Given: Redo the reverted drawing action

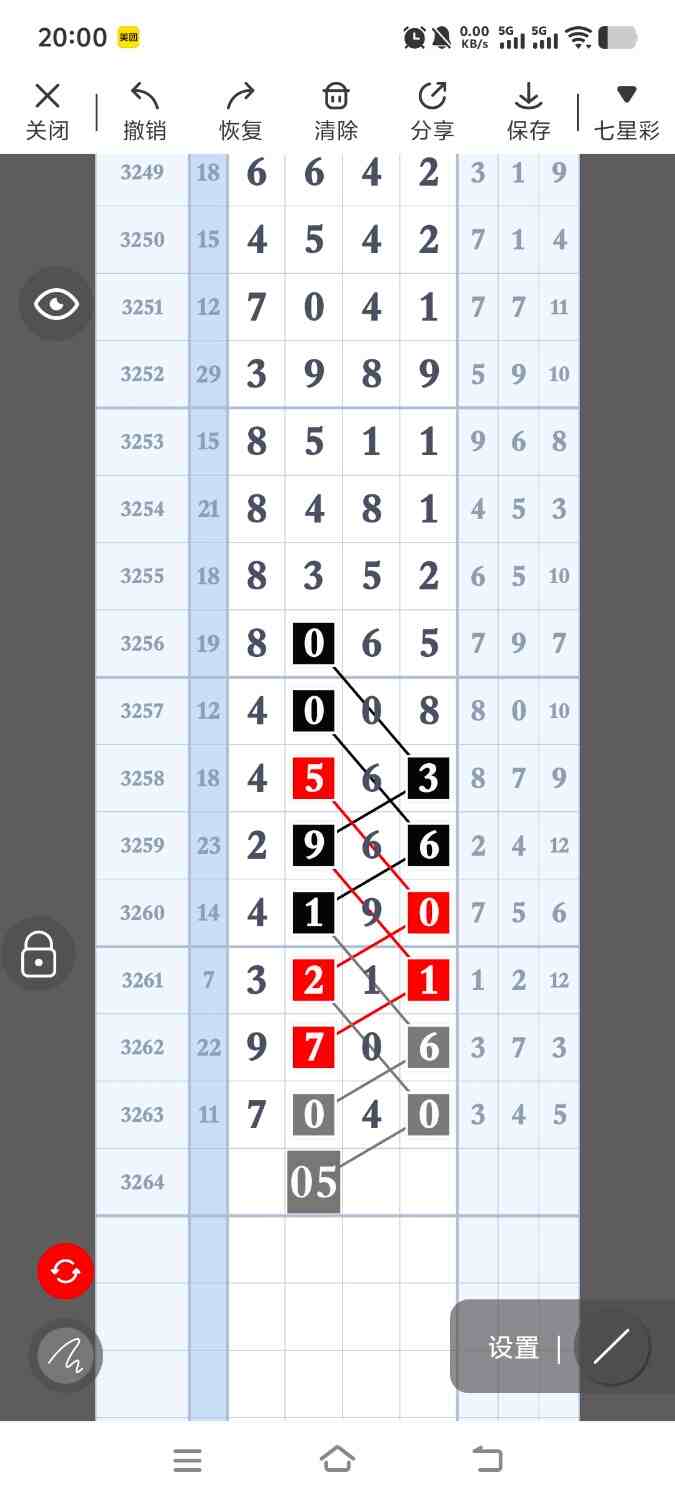Looking at the screenshot, I should [x=240, y=110].
